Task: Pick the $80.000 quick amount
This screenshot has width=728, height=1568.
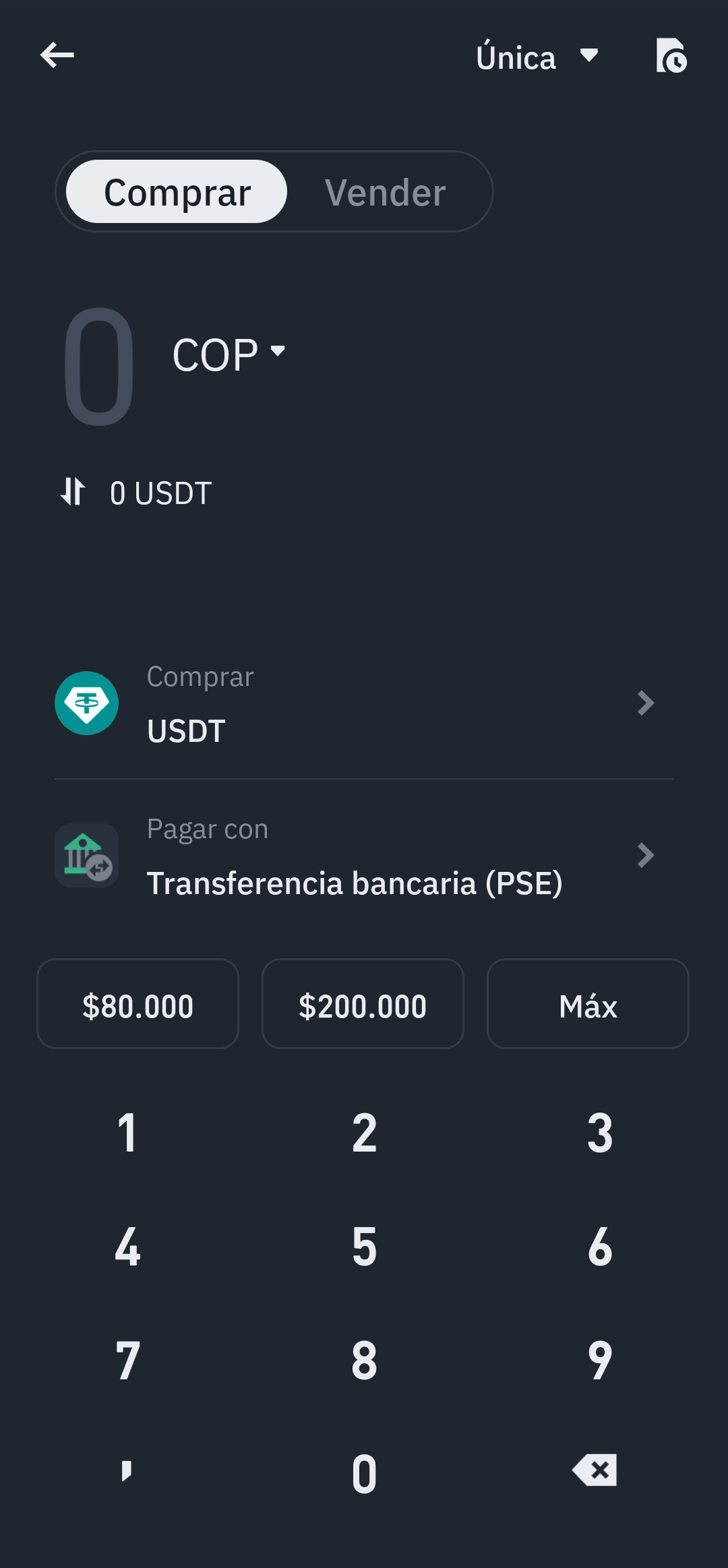Action: point(138,1004)
